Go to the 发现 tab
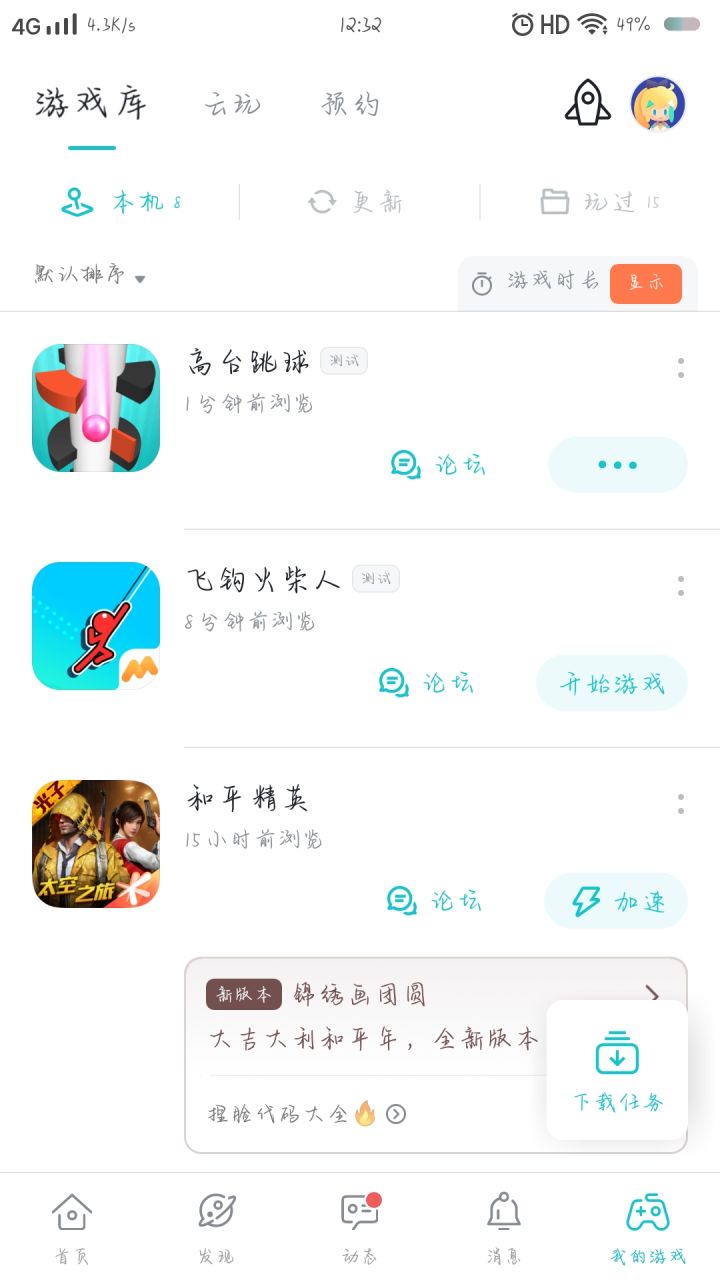 [216, 1226]
